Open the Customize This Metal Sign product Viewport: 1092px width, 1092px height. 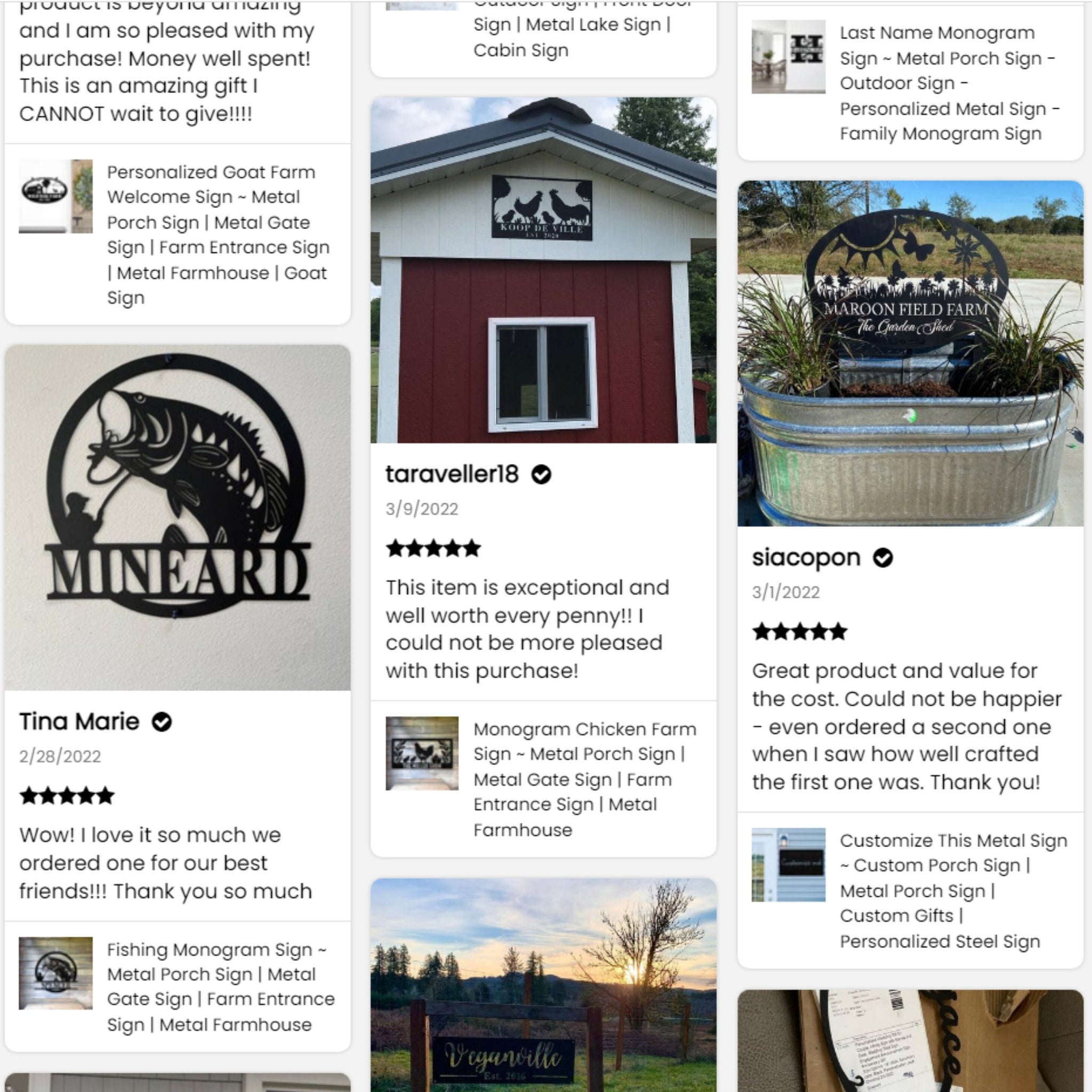tap(952, 890)
